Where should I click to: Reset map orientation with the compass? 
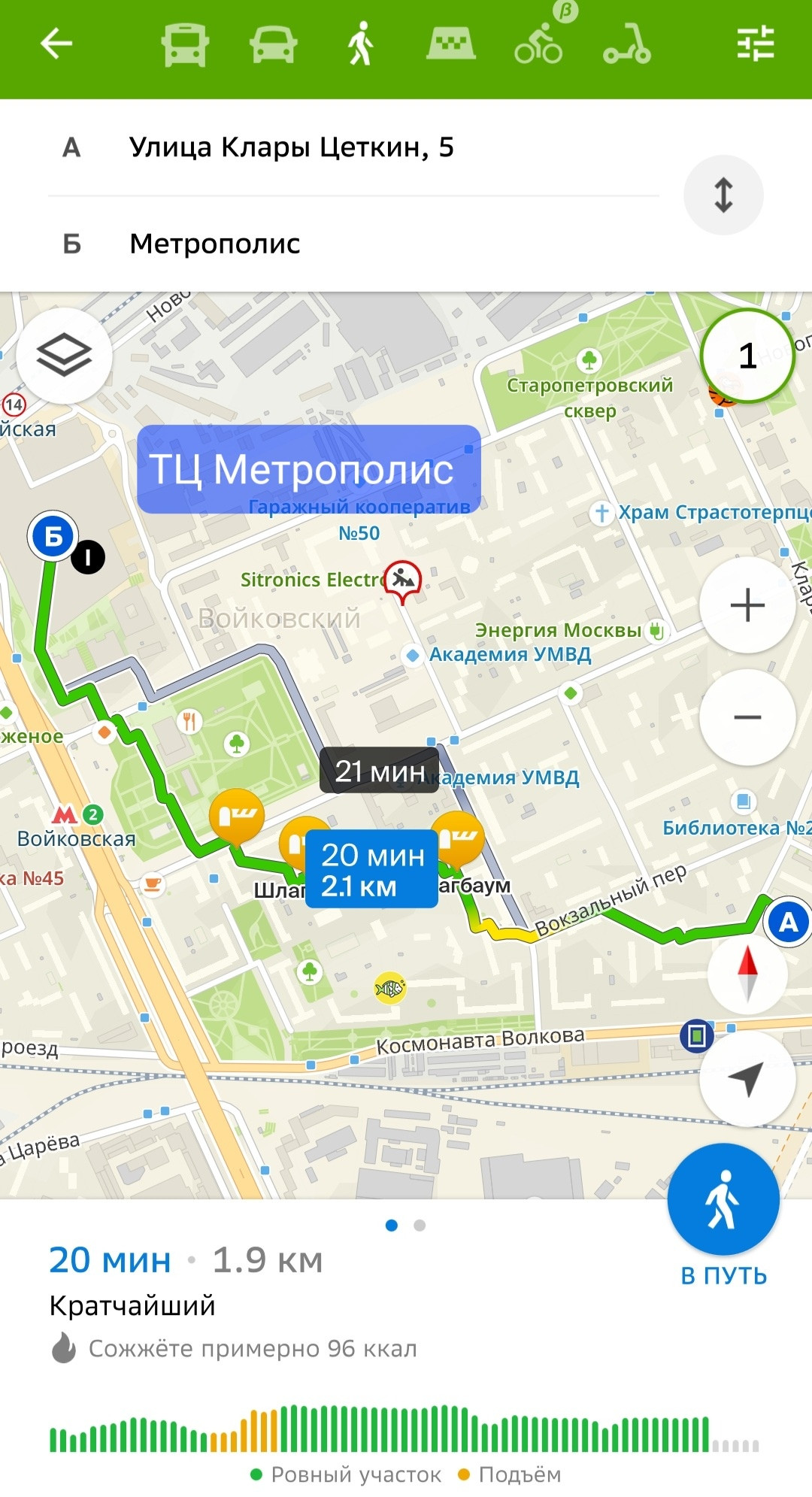(747, 974)
